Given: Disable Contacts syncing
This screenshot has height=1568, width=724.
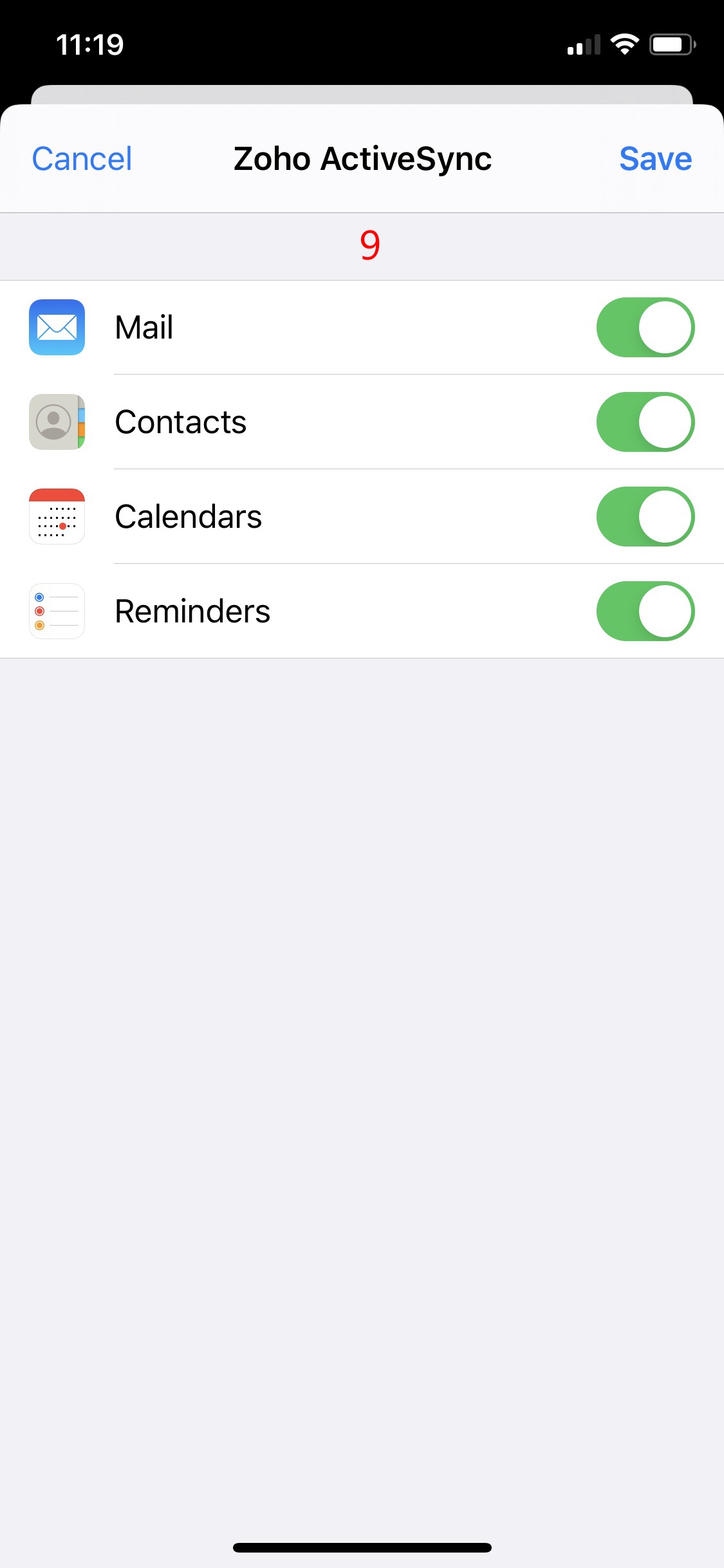Looking at the screenshot, I should (645, 422).
